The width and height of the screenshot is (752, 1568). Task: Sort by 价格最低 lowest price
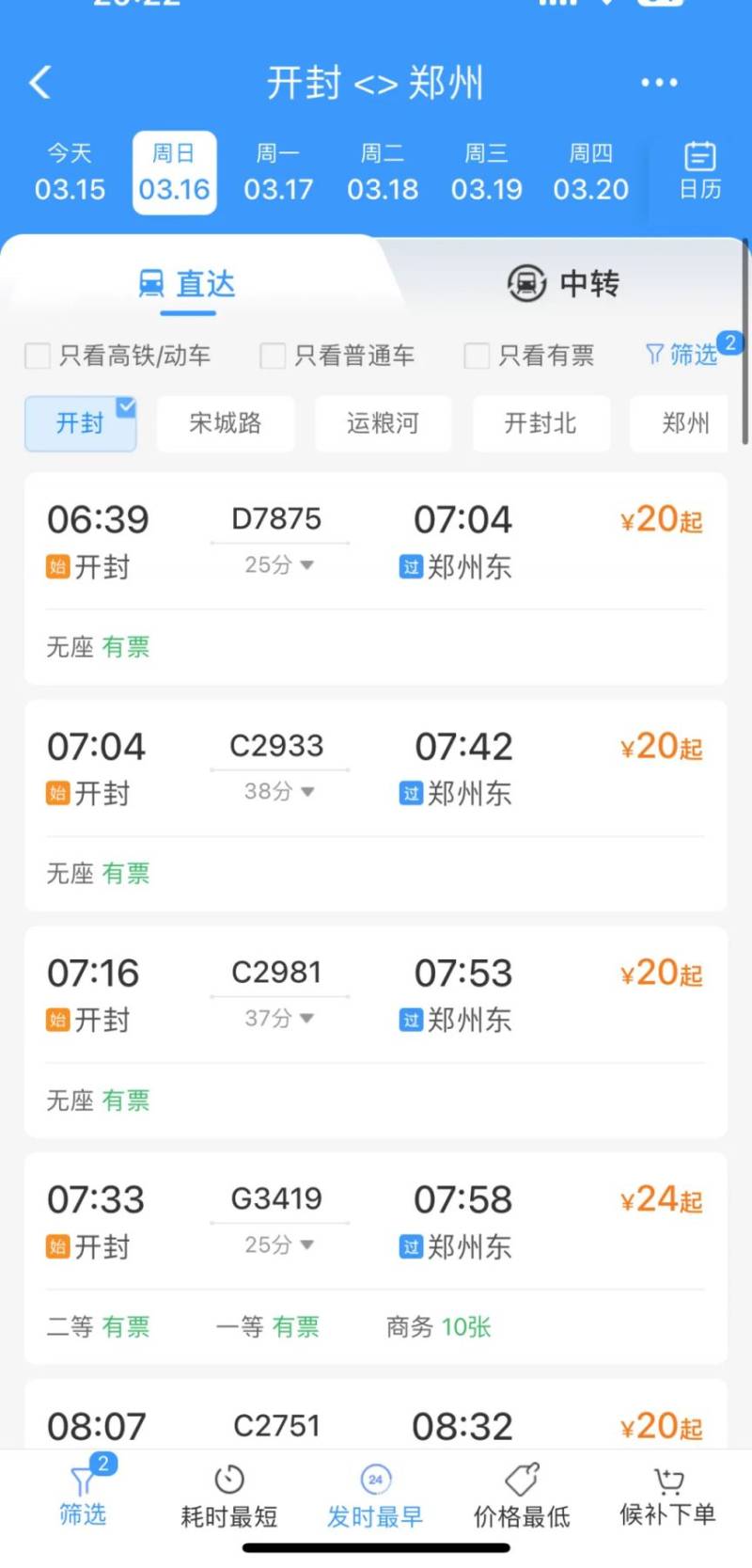point(522,1497)
